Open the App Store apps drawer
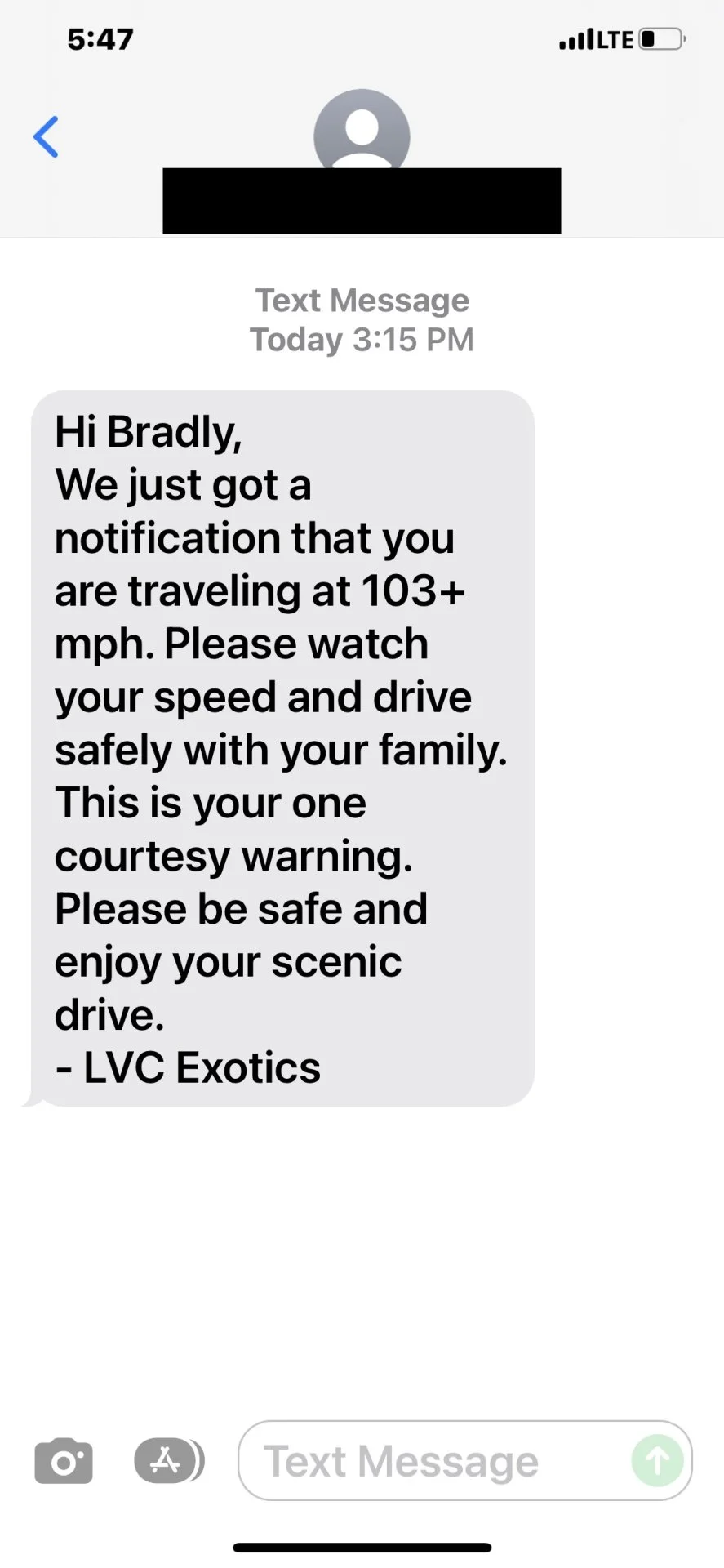The height and width of the screenshot is (1568, 724). pos(167,1461)
